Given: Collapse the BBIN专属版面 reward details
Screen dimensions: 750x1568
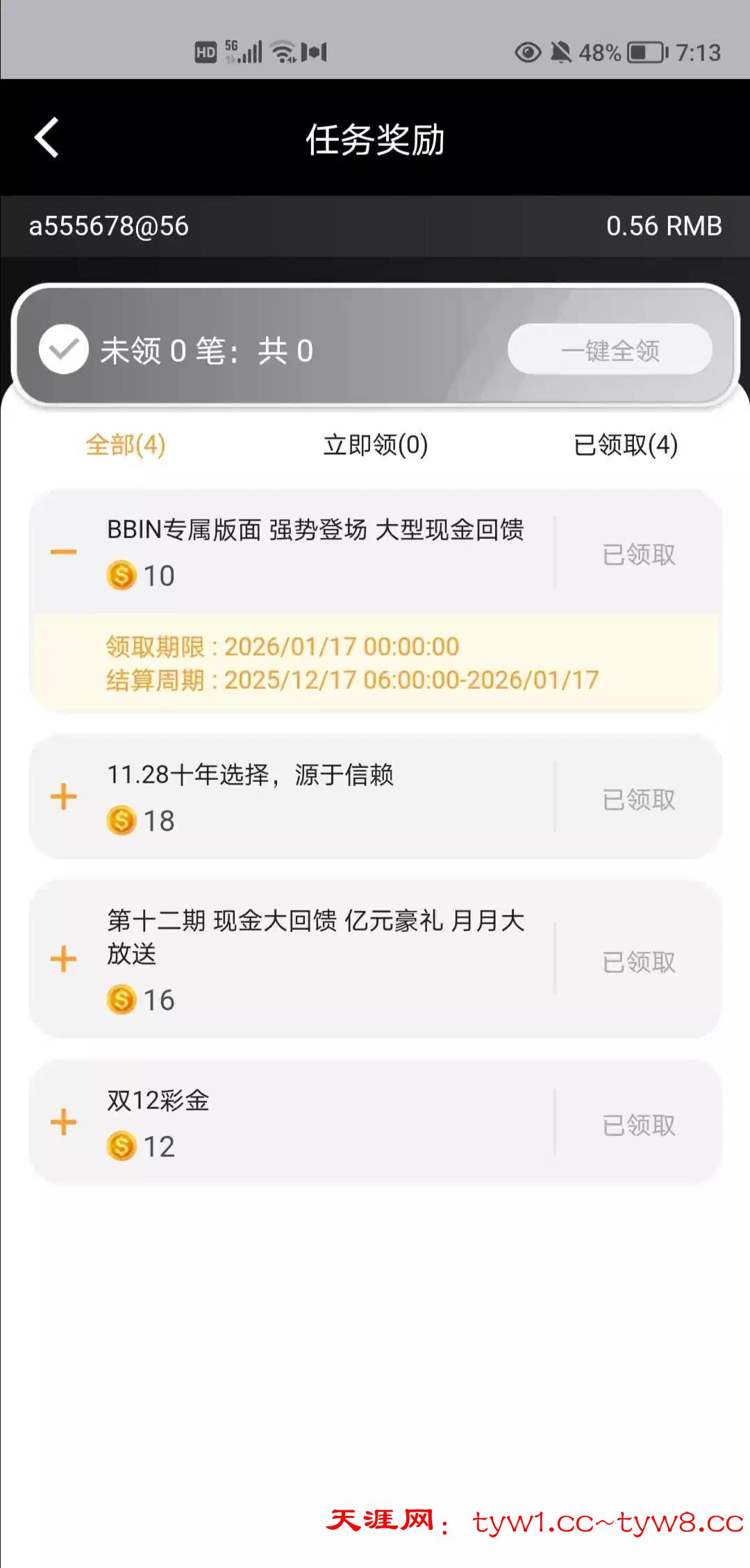Looking at the screenshot, I should (x=63, y=552).
